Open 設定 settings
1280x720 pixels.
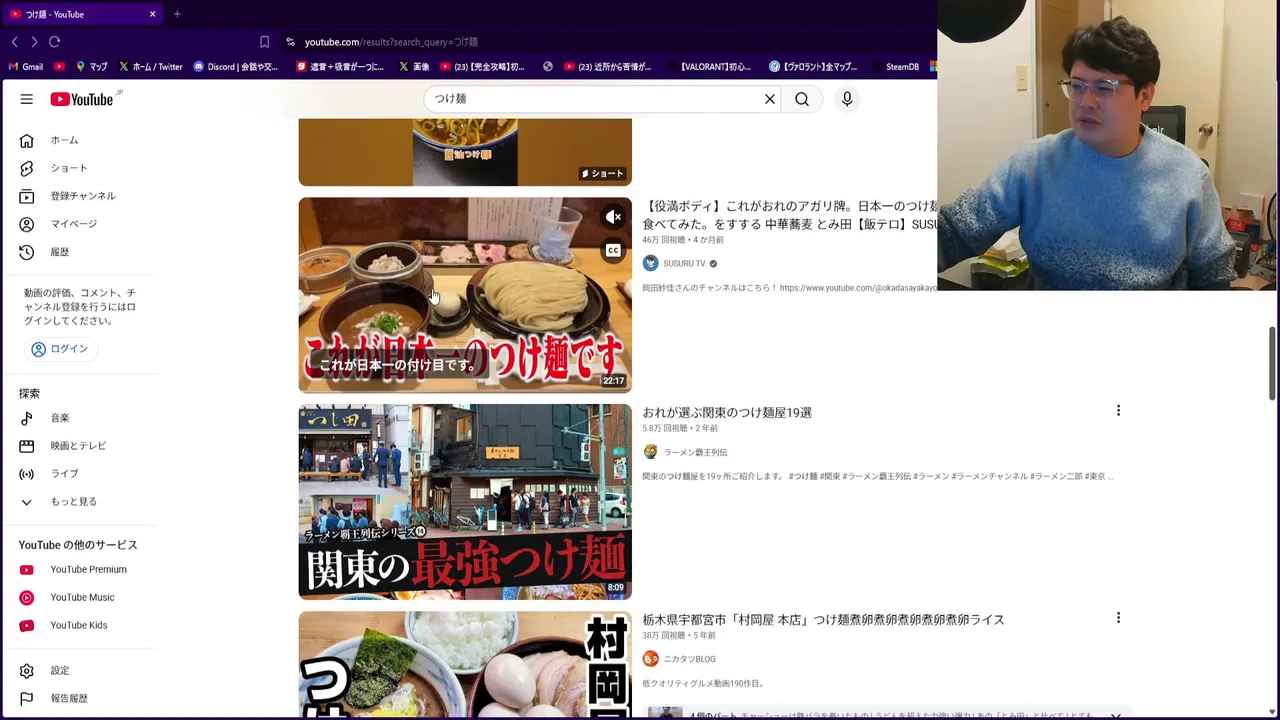59,671
